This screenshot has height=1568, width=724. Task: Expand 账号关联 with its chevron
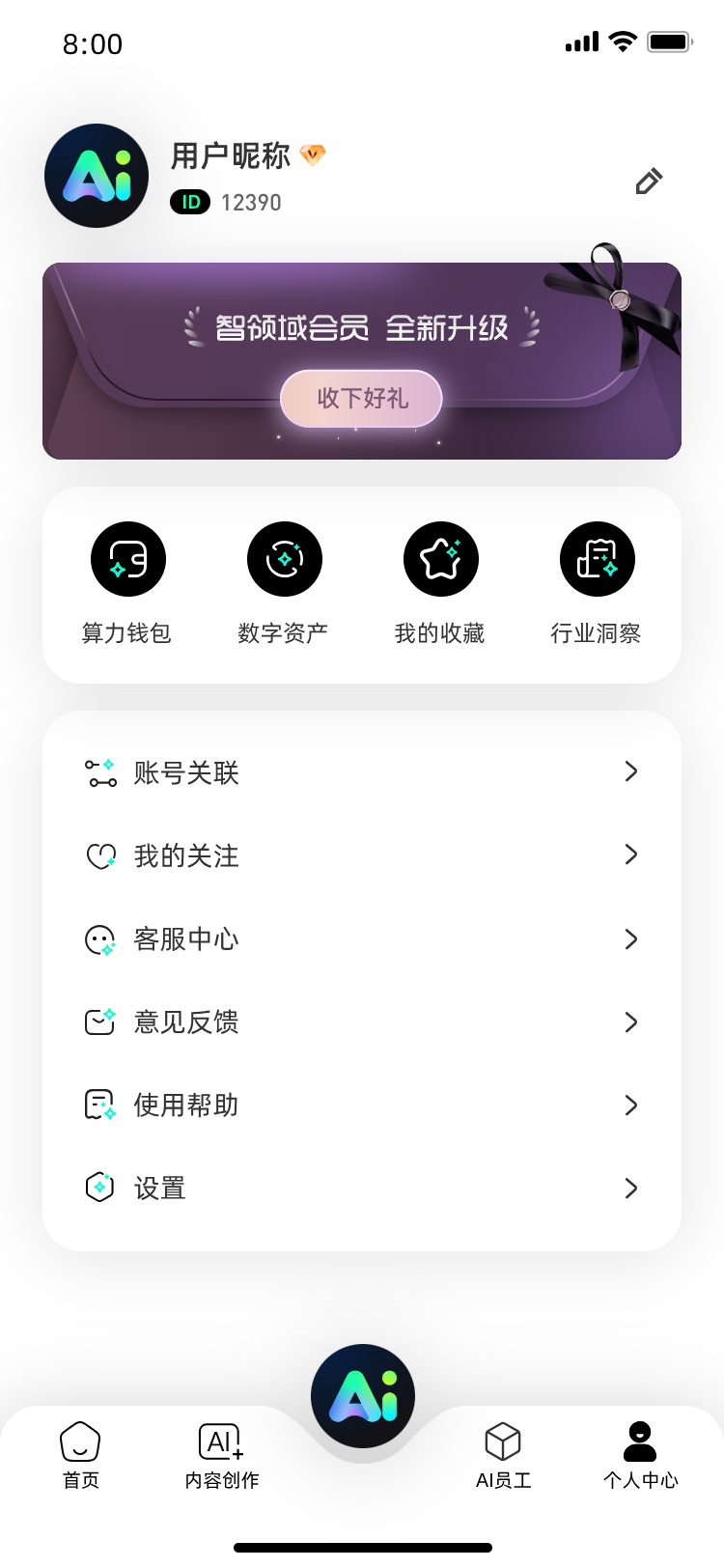(x=631, y=771)
